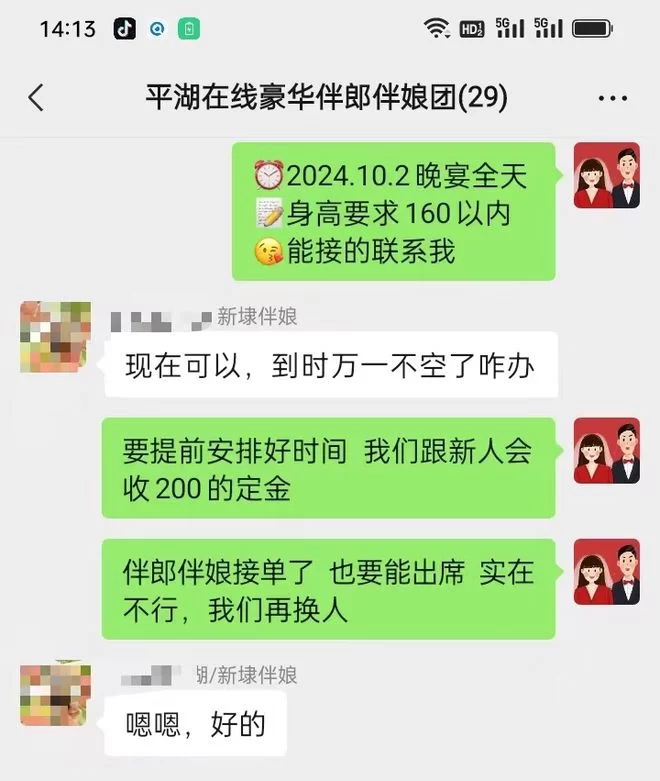The image size is (660, 781).
Task: Tap the avatar beside "嗯嗯，好的"
Action: (x=56, y=692)
